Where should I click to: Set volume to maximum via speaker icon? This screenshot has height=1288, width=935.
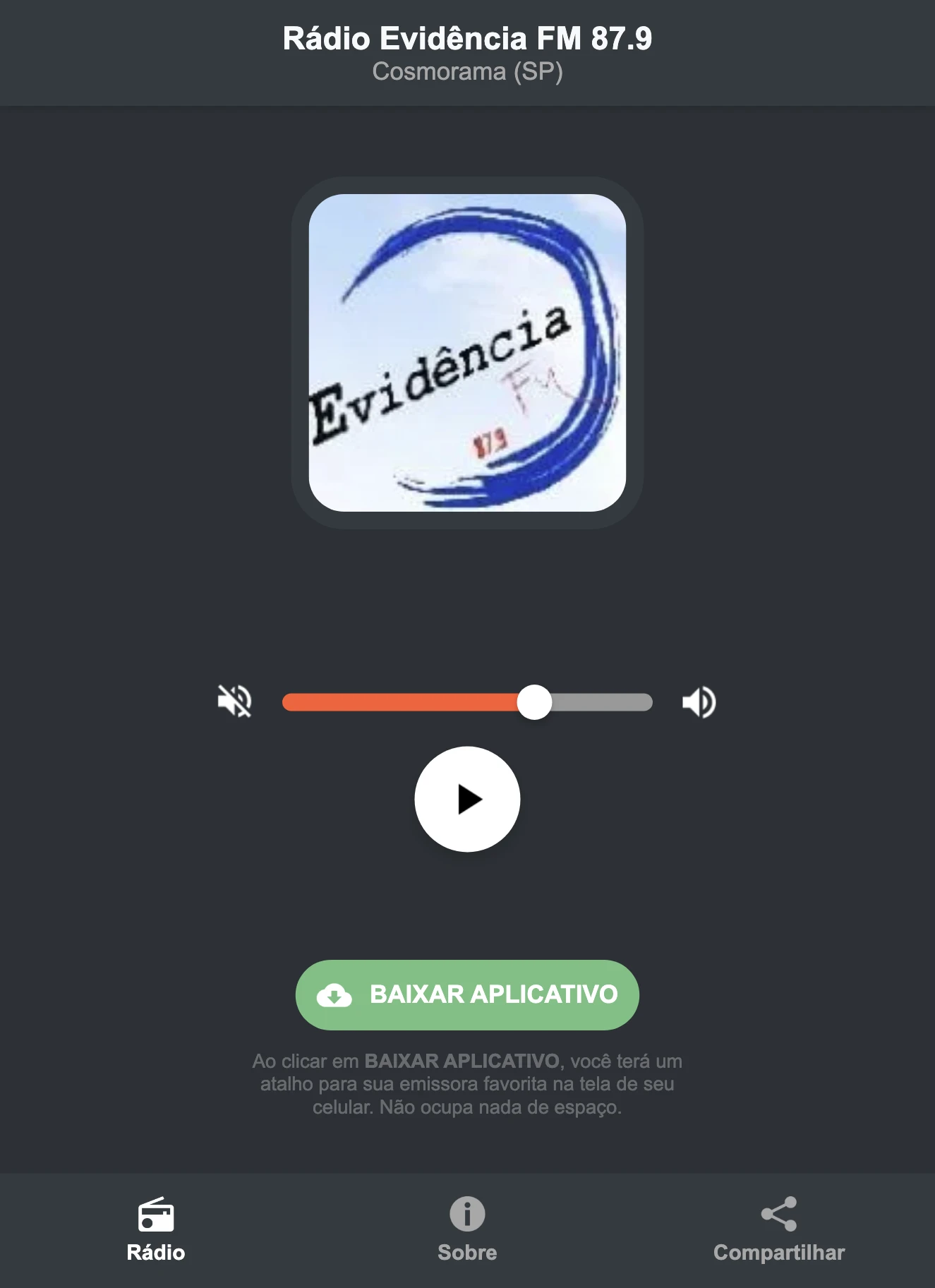[699, 701]
